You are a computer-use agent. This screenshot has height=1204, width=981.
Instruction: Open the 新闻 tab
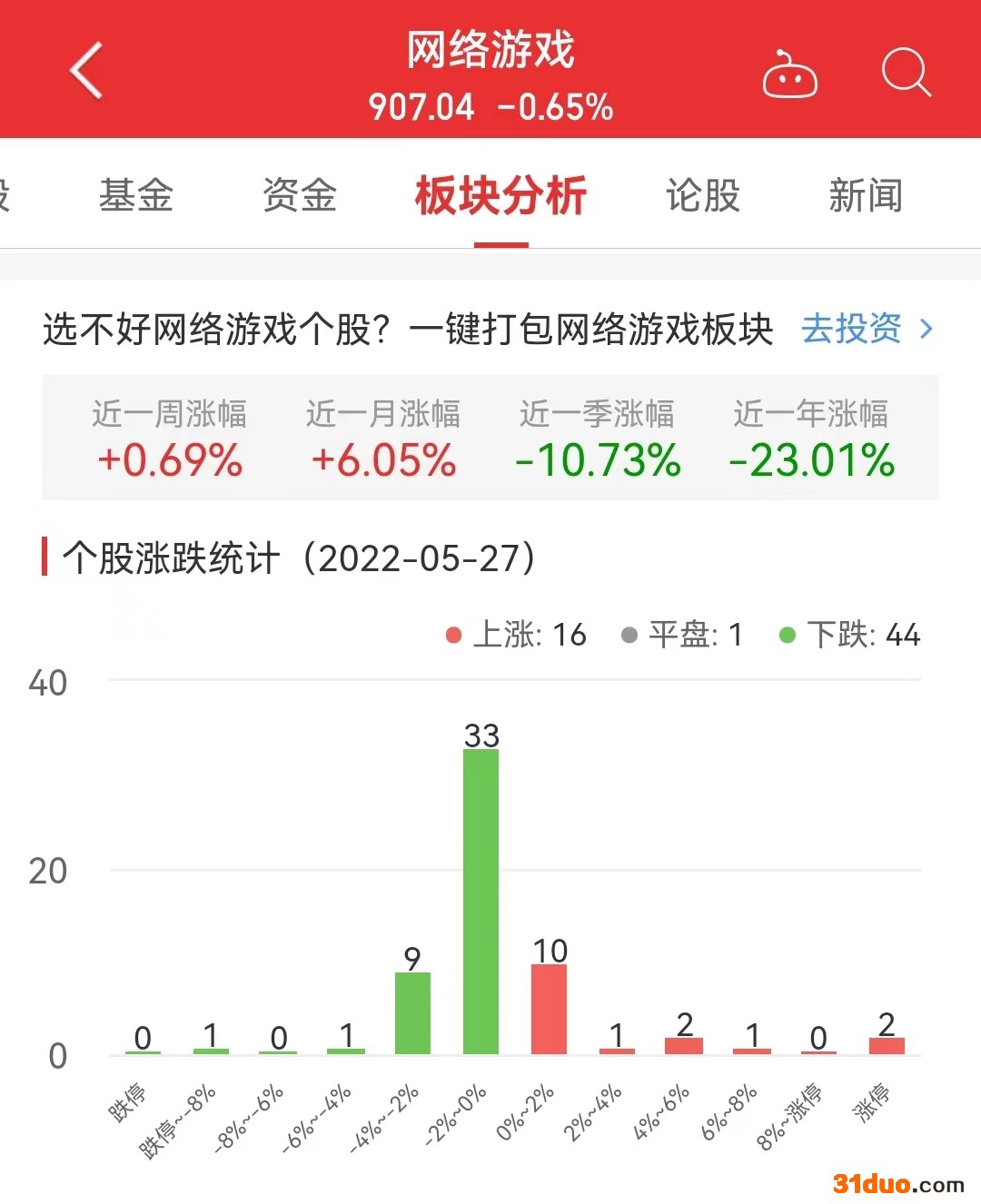click(866, 195)
